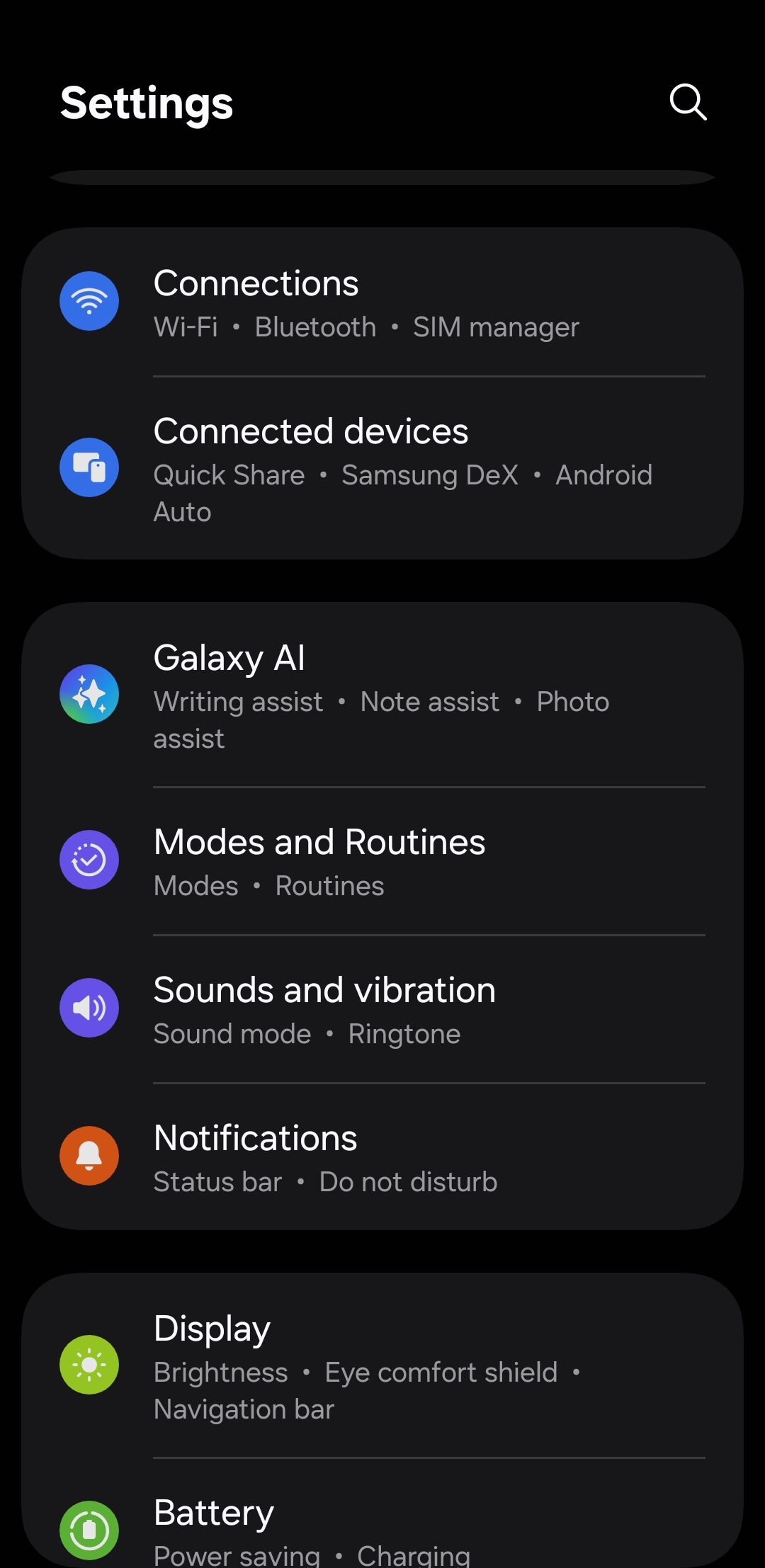Tap the Connected devices icon

point(89,467)
